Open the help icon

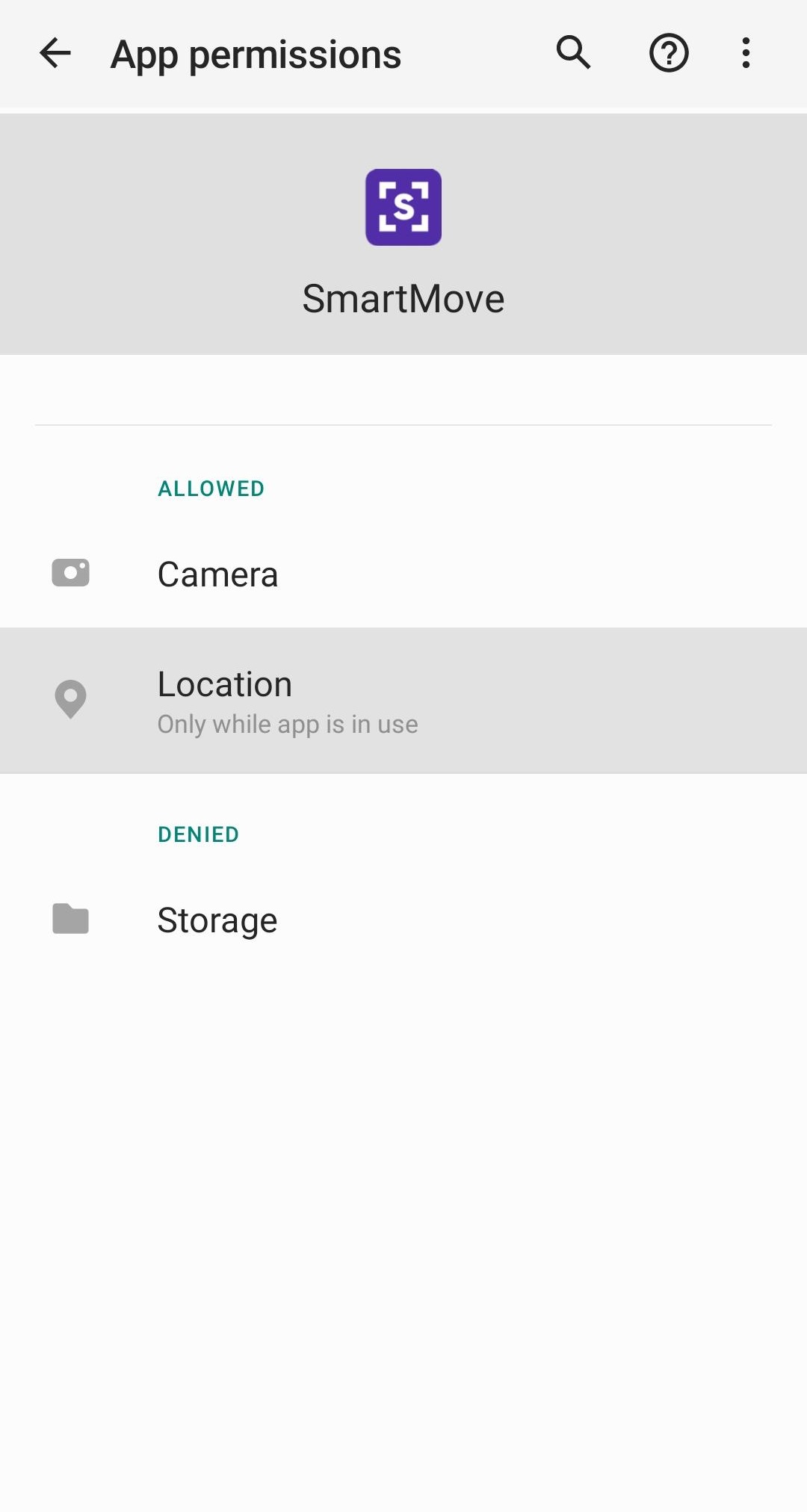669,53
